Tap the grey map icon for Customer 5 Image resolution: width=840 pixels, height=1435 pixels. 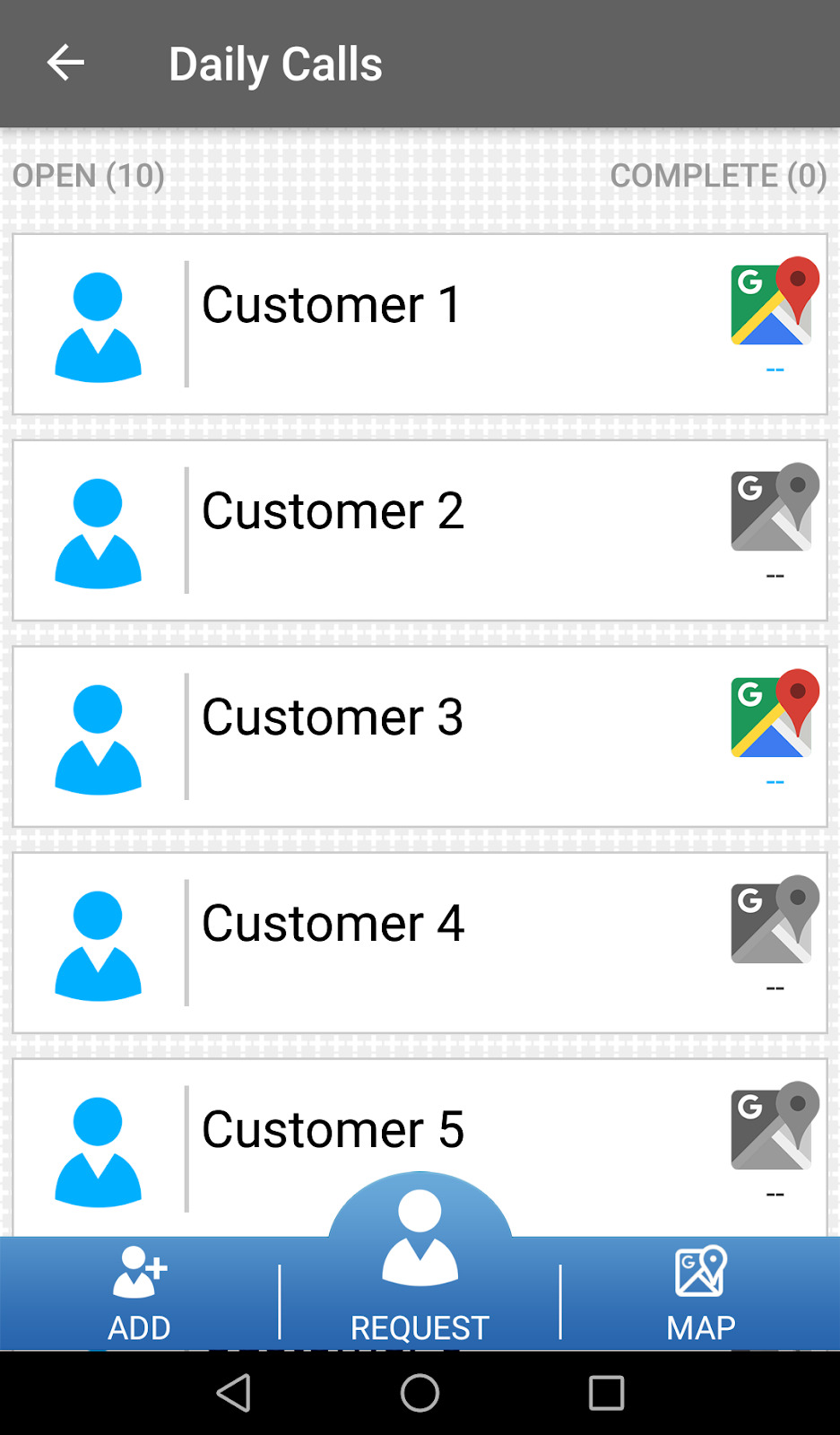click(x=774, y=1127)
